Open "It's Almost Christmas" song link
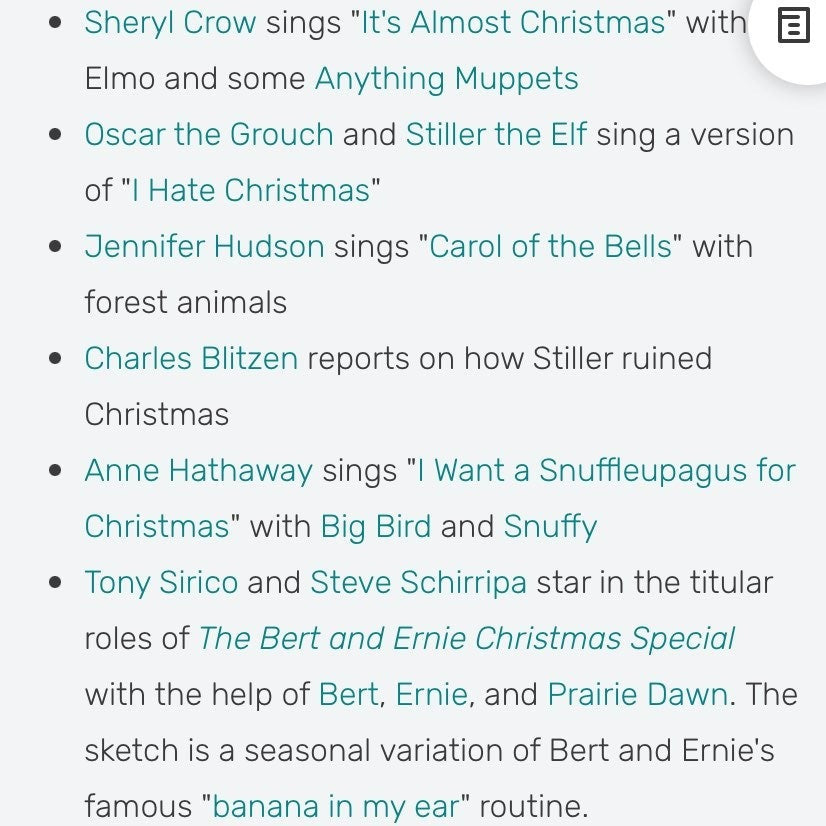The width and height of the screenshot is (826, 826). 513,23
